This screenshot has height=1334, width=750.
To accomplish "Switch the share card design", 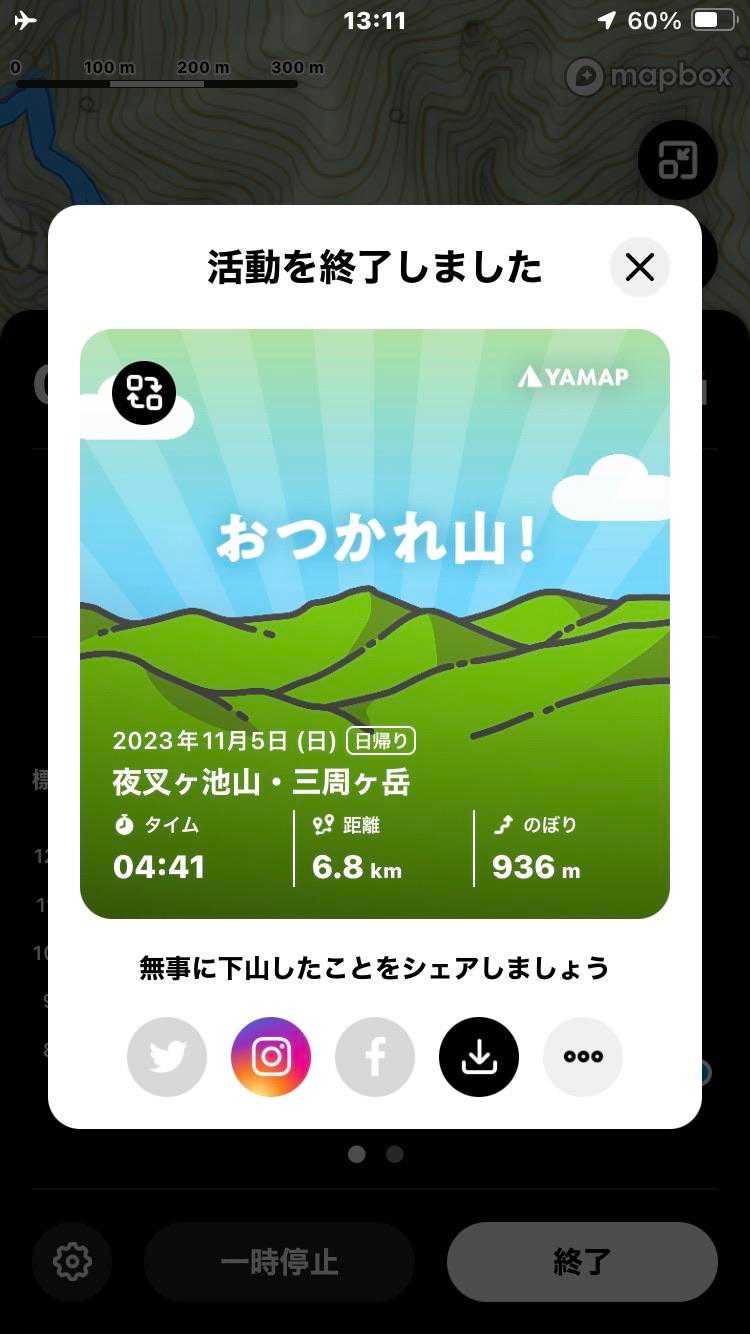I will tap(144, 393).
